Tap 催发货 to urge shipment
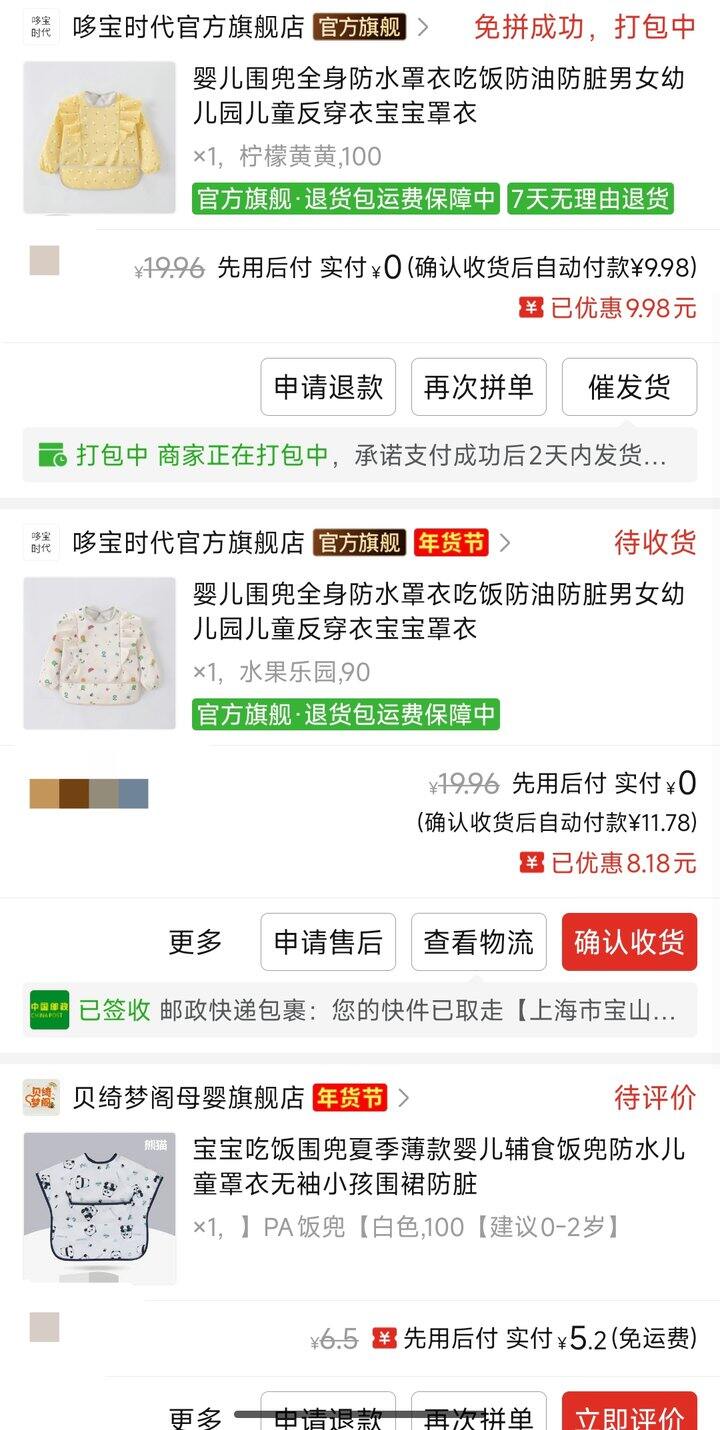 pos(629,387)
